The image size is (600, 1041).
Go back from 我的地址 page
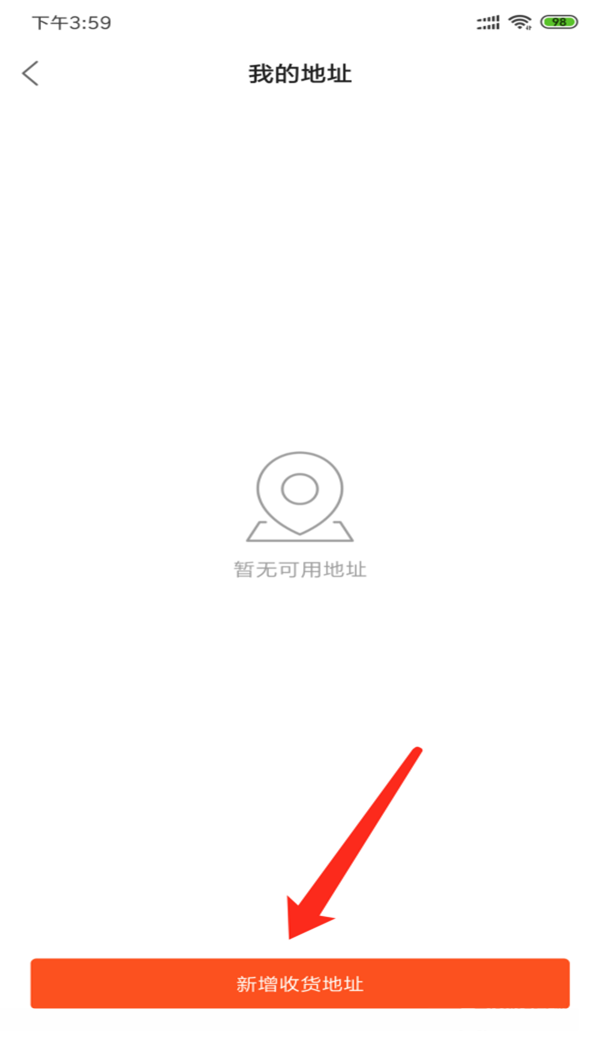pos(31,73)
